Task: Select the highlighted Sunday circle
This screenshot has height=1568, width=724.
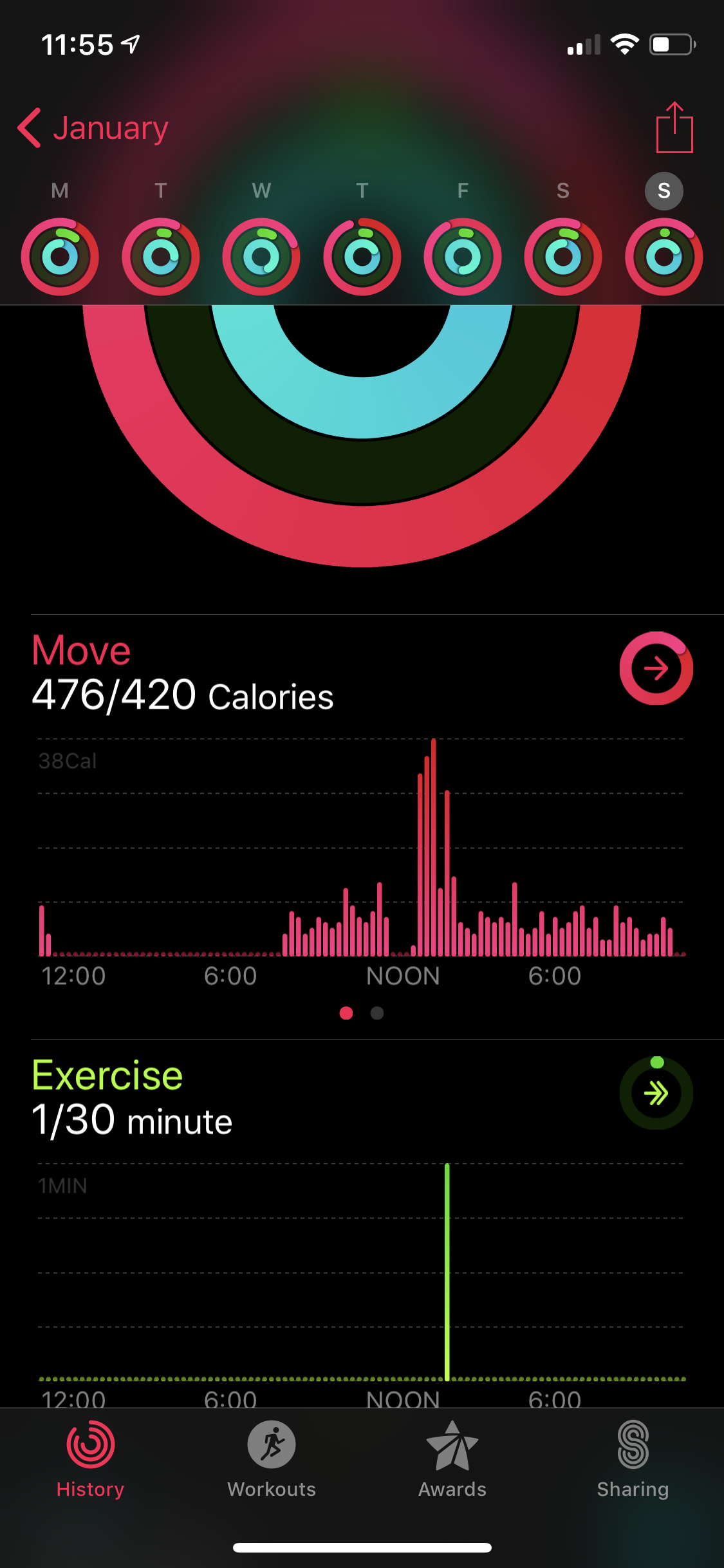Action: pyautogui.click(x=664, y=190)
